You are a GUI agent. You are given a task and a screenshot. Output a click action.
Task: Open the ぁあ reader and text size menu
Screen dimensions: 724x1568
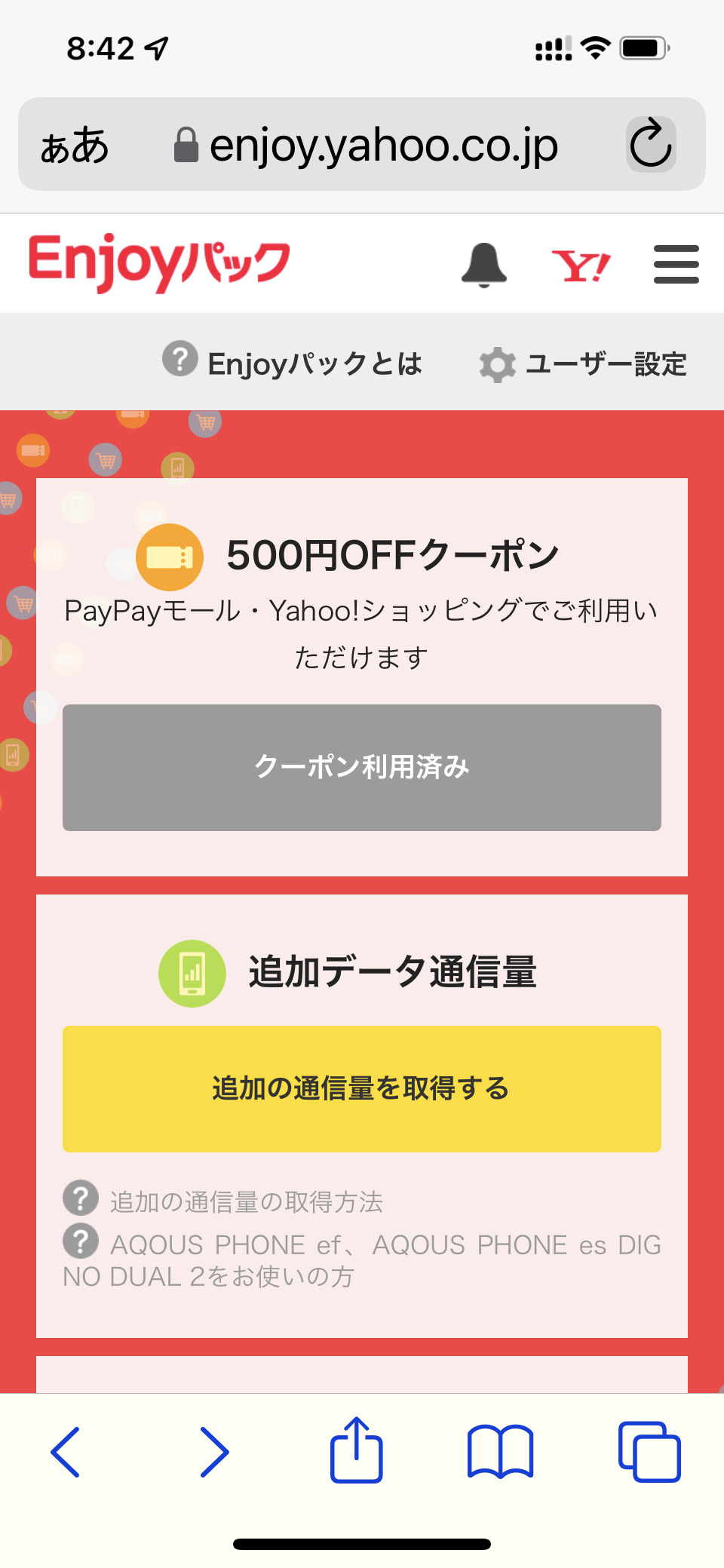click(75, 145)
